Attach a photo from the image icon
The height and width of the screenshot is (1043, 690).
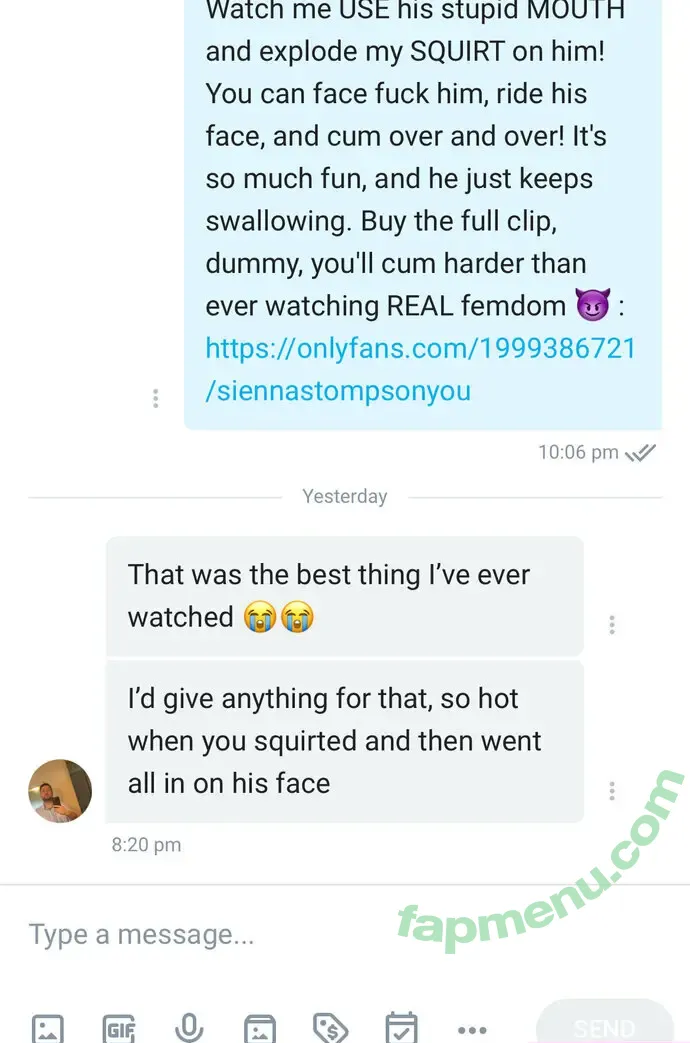[47, 1028]
